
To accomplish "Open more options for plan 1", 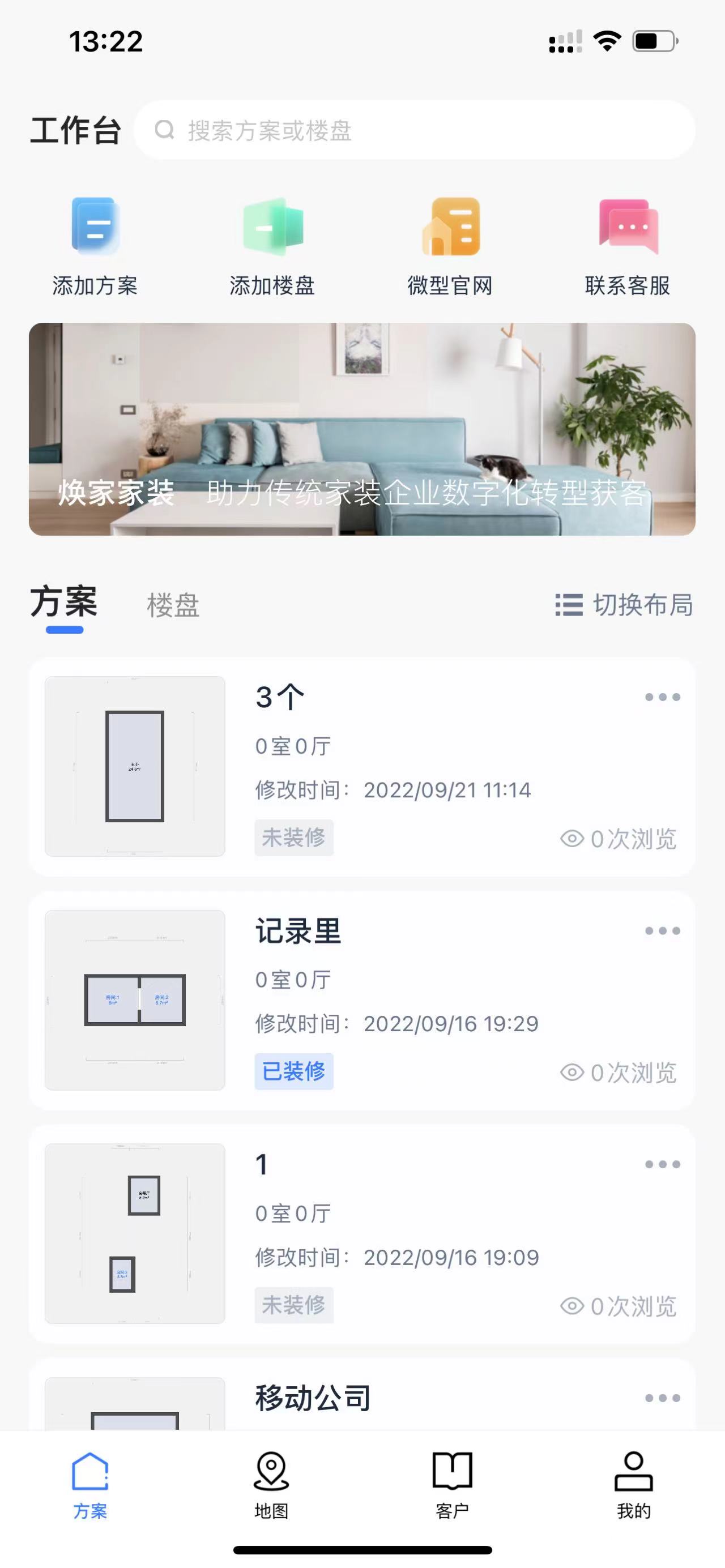I will [662, 1164].
